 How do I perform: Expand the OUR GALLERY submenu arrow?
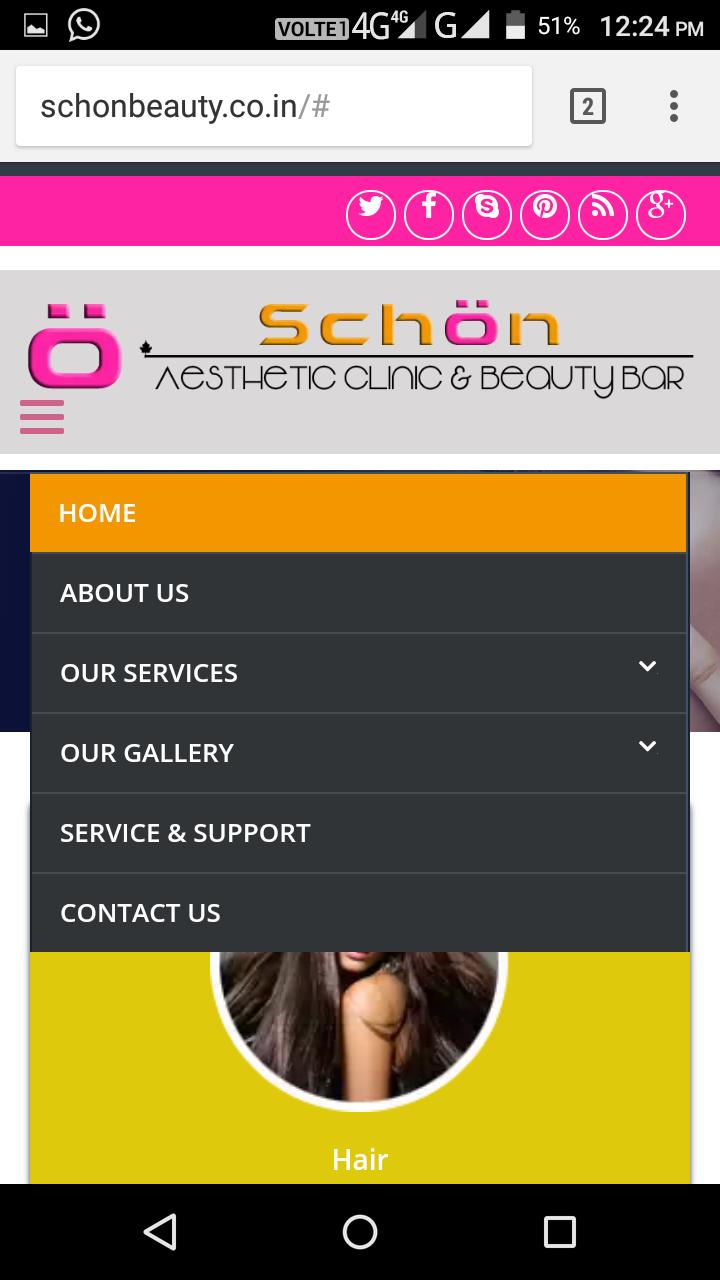point(648,746)
